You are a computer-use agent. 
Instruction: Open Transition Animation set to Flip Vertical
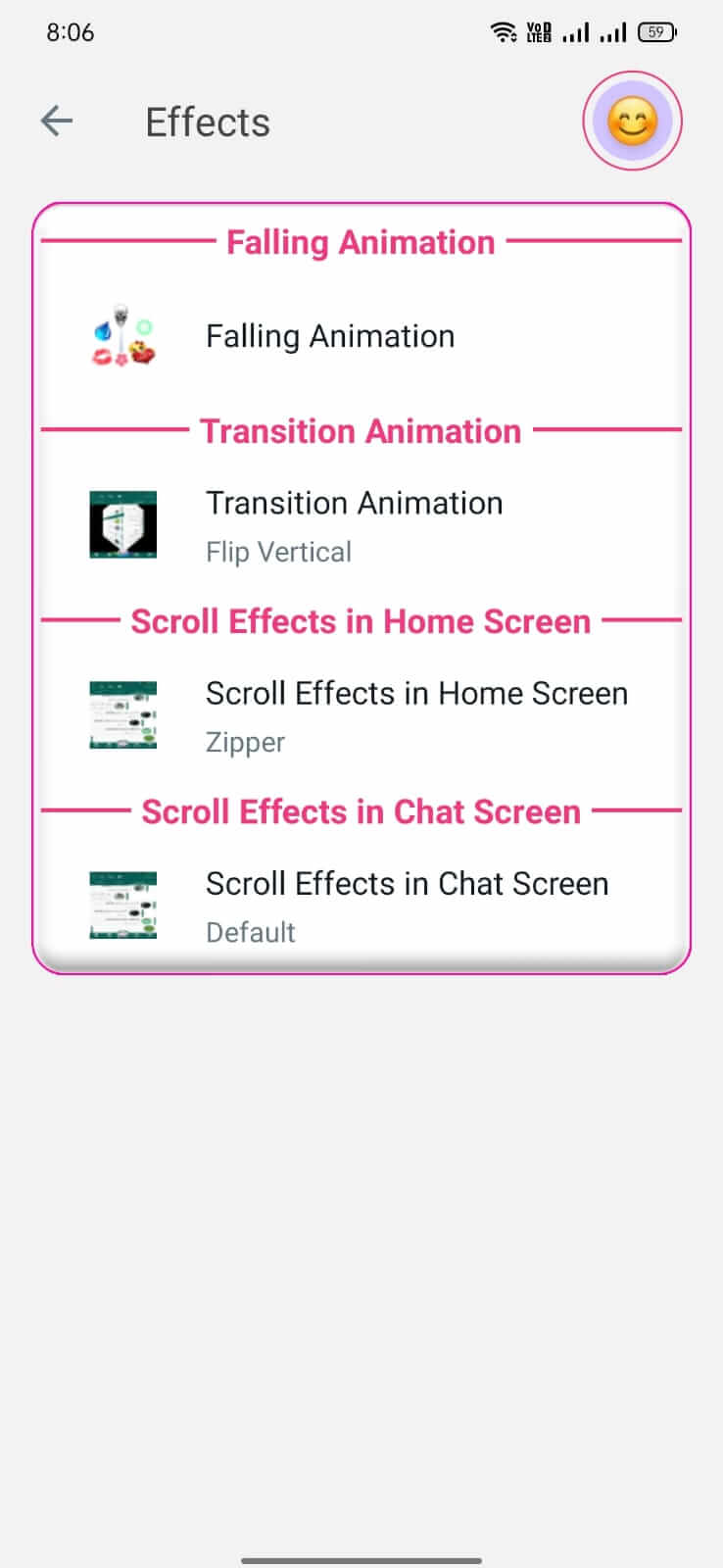click(x=361, y=526)
